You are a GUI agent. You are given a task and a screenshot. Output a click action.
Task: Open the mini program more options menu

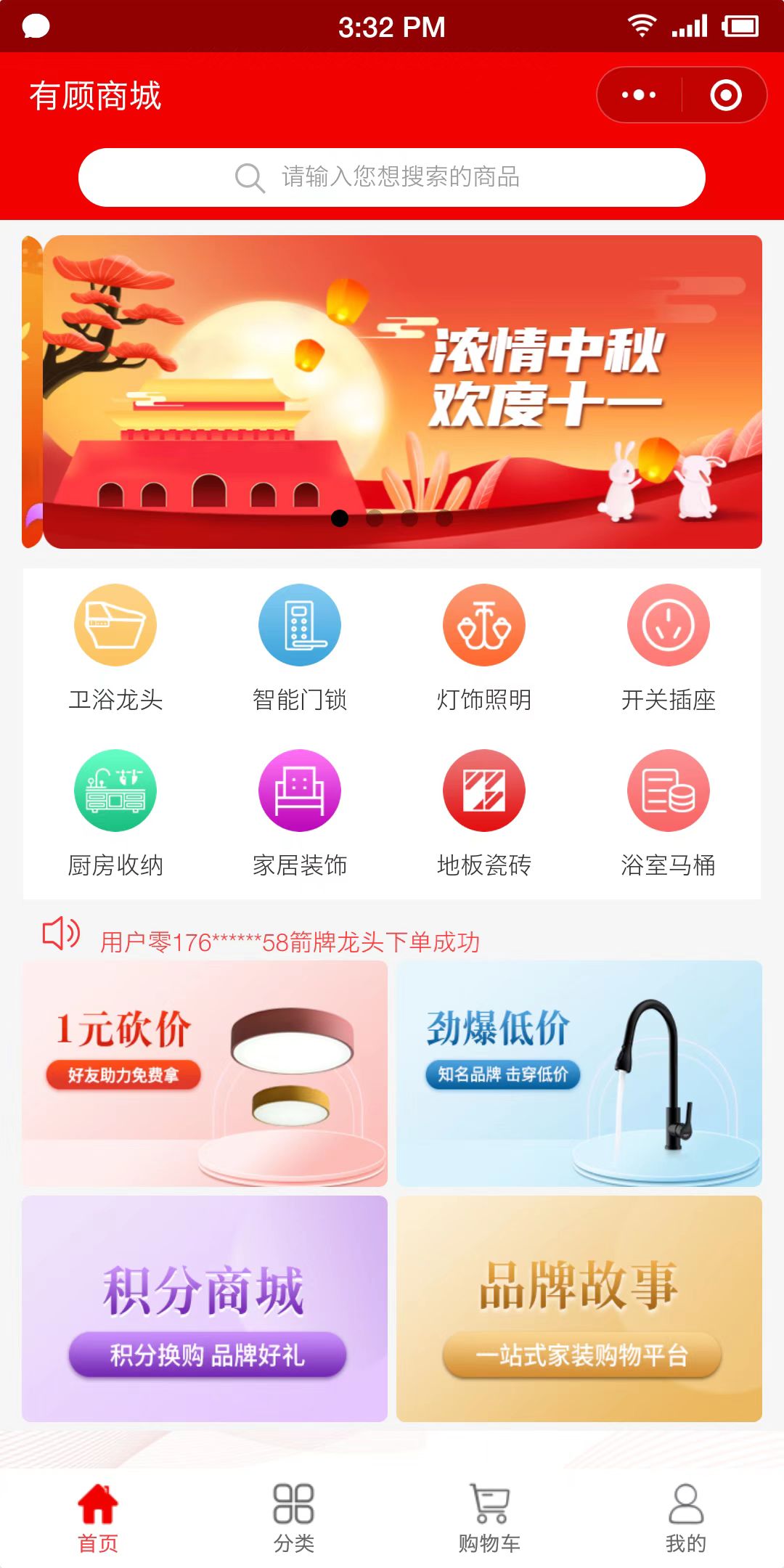click(639, 95)
